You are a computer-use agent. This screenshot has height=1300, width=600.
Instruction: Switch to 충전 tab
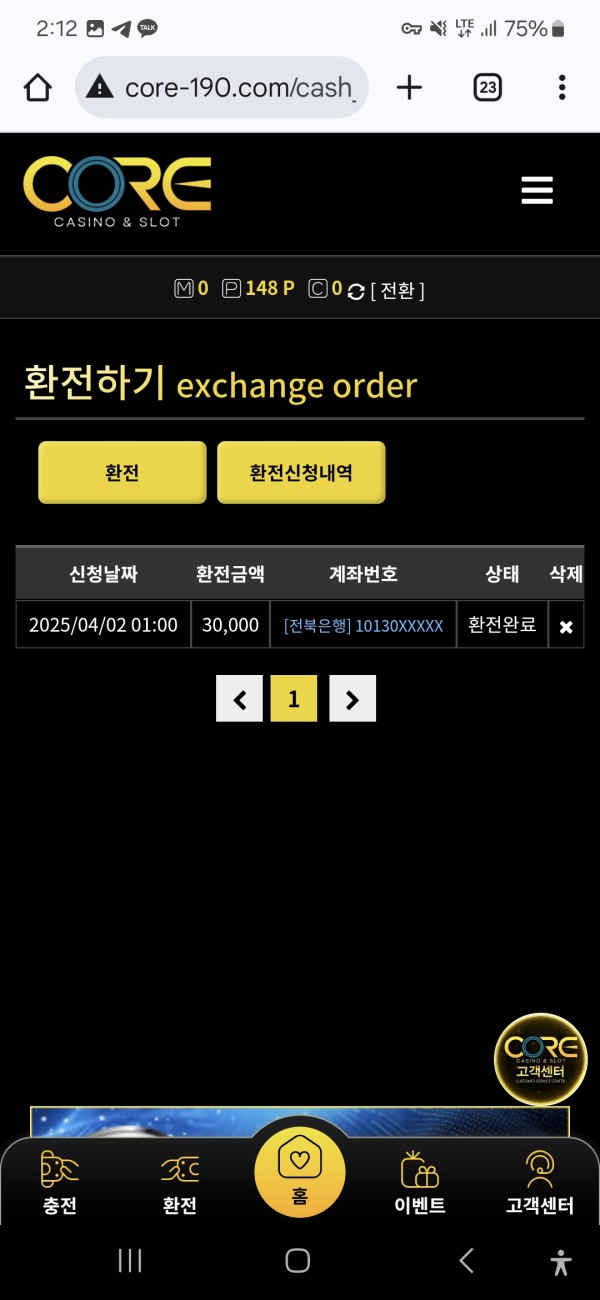pyautogui.click(x=60, y=1183)
